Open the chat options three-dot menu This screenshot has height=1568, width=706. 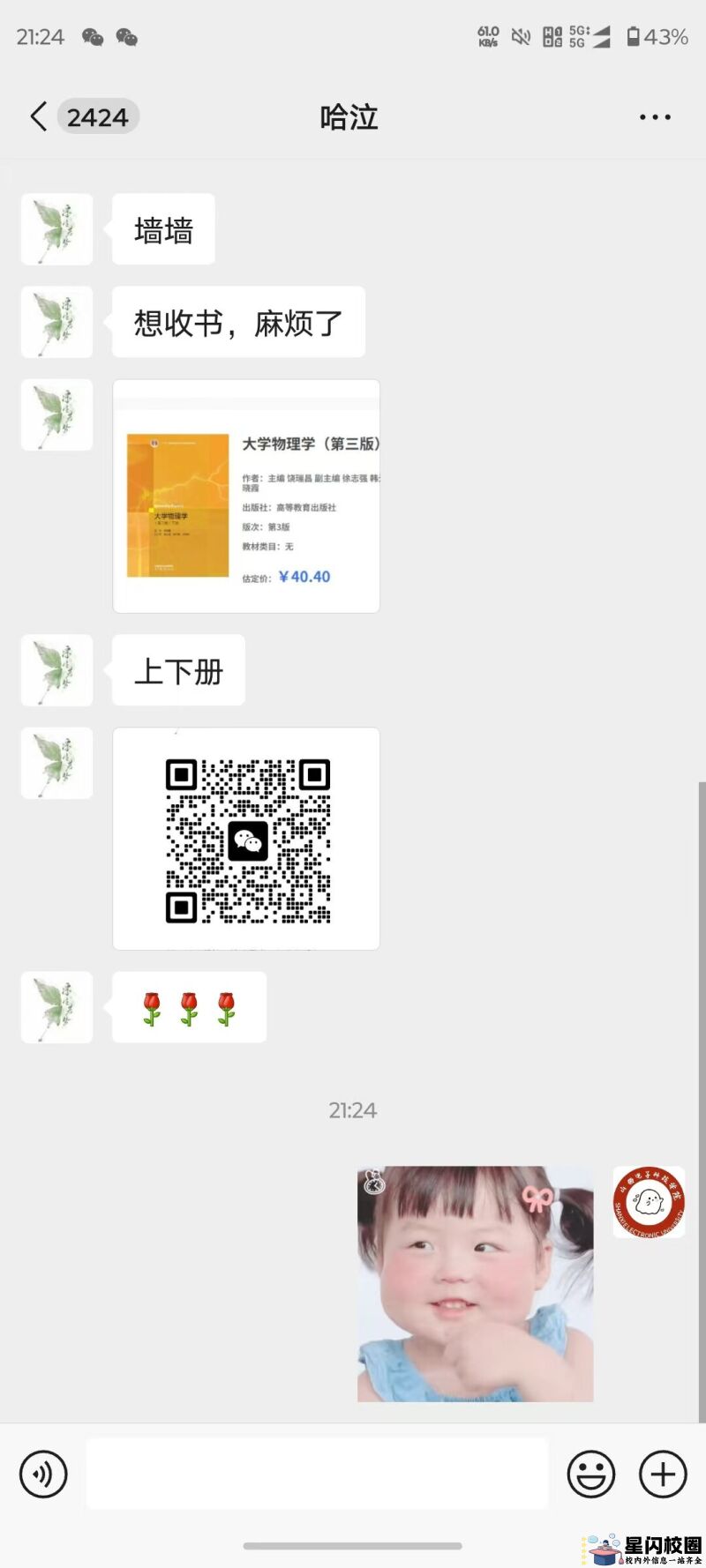click(x=655, y=116)
